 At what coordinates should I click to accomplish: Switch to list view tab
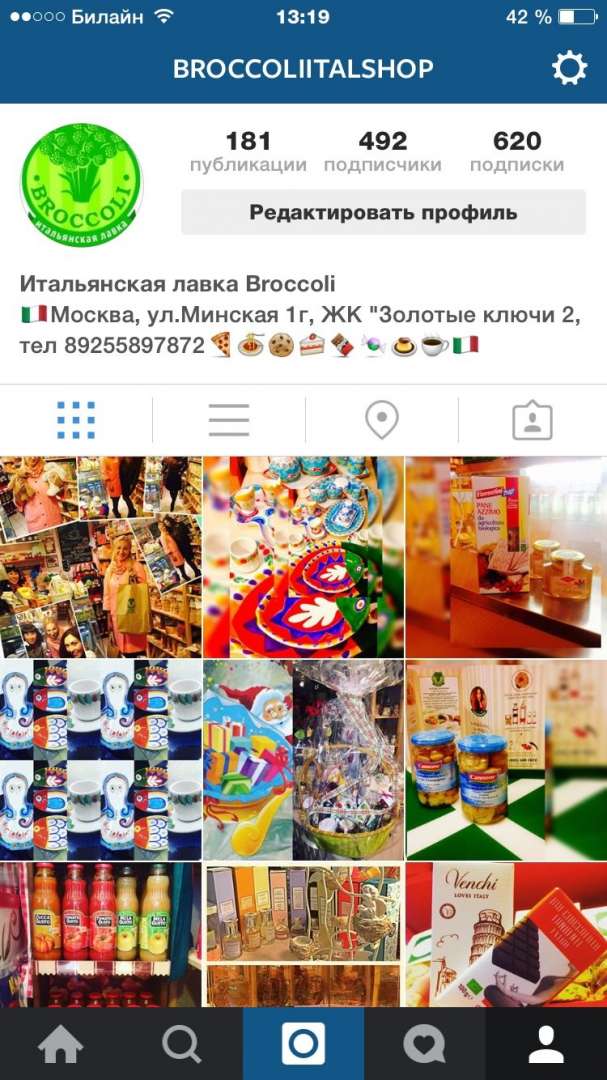pyautogui.click(x=229, y=420)
